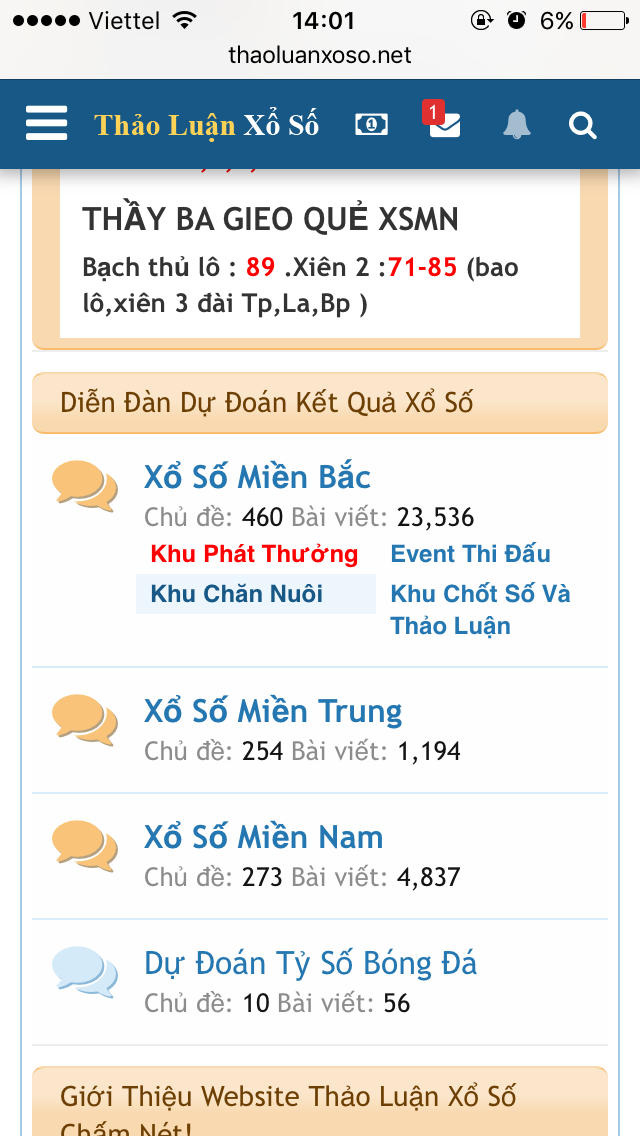Open the Xổ Số Miền Trung forum
640x1136 pixels.
click(273, 711)
